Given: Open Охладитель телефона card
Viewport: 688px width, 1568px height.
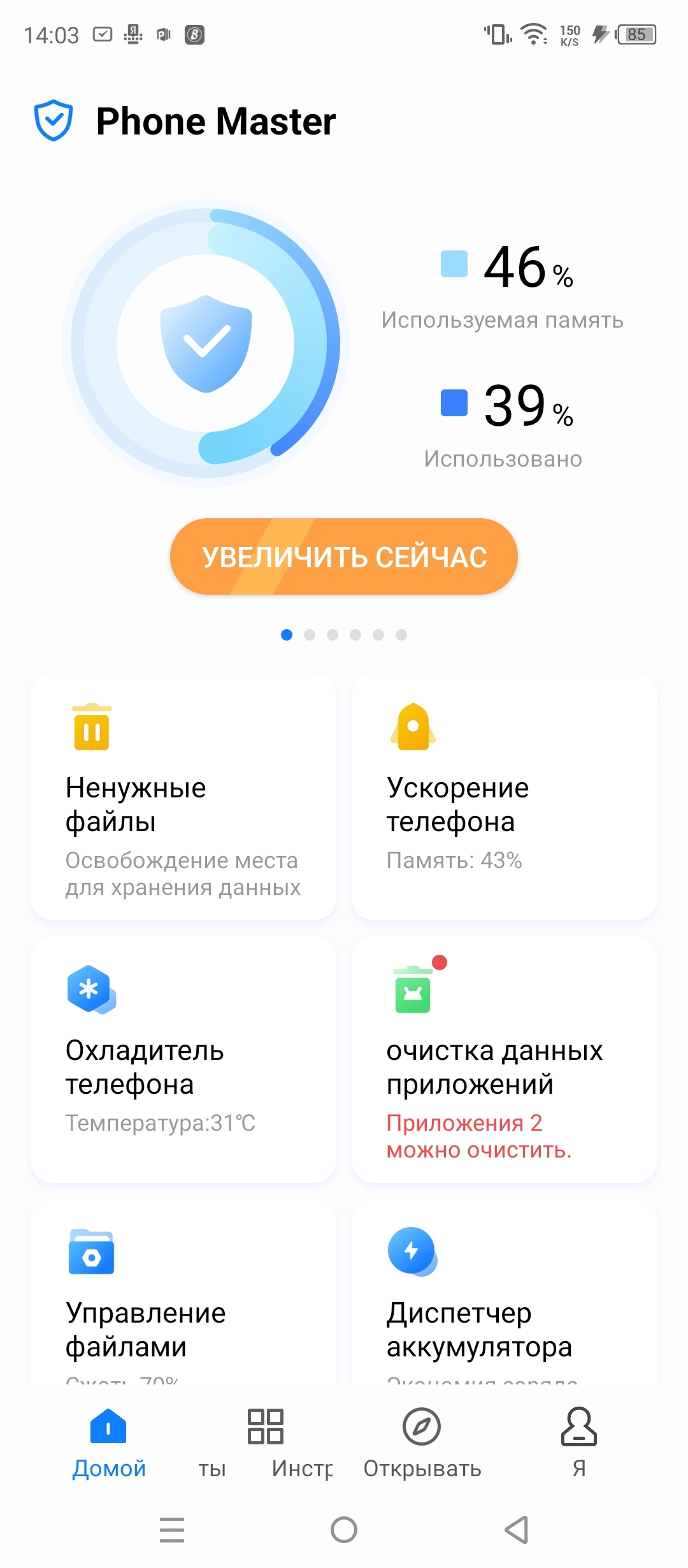Looking at the screenshot, I should (x=183, y=1059).
